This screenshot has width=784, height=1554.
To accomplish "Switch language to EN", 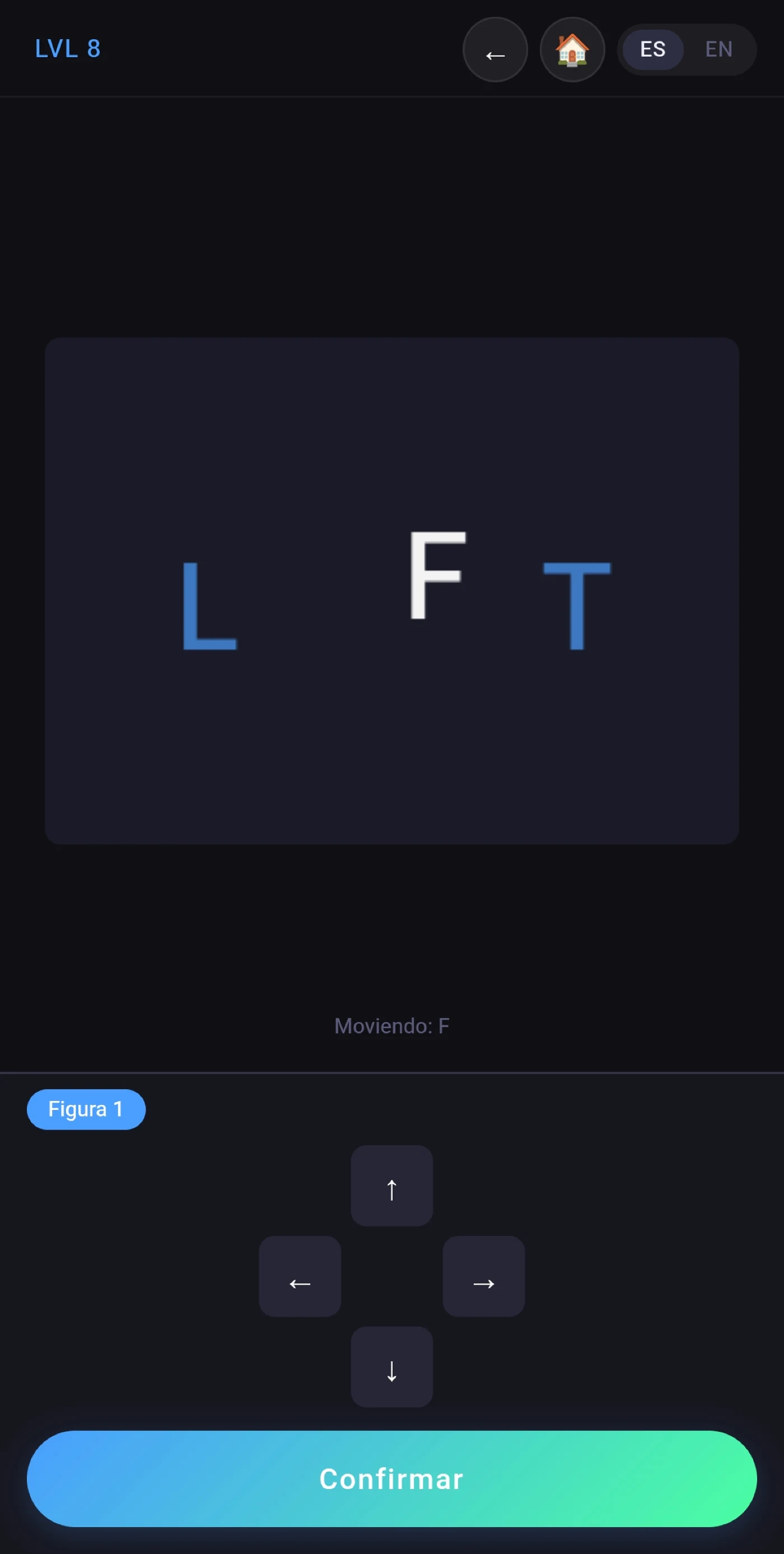I will tap(719, 49).
